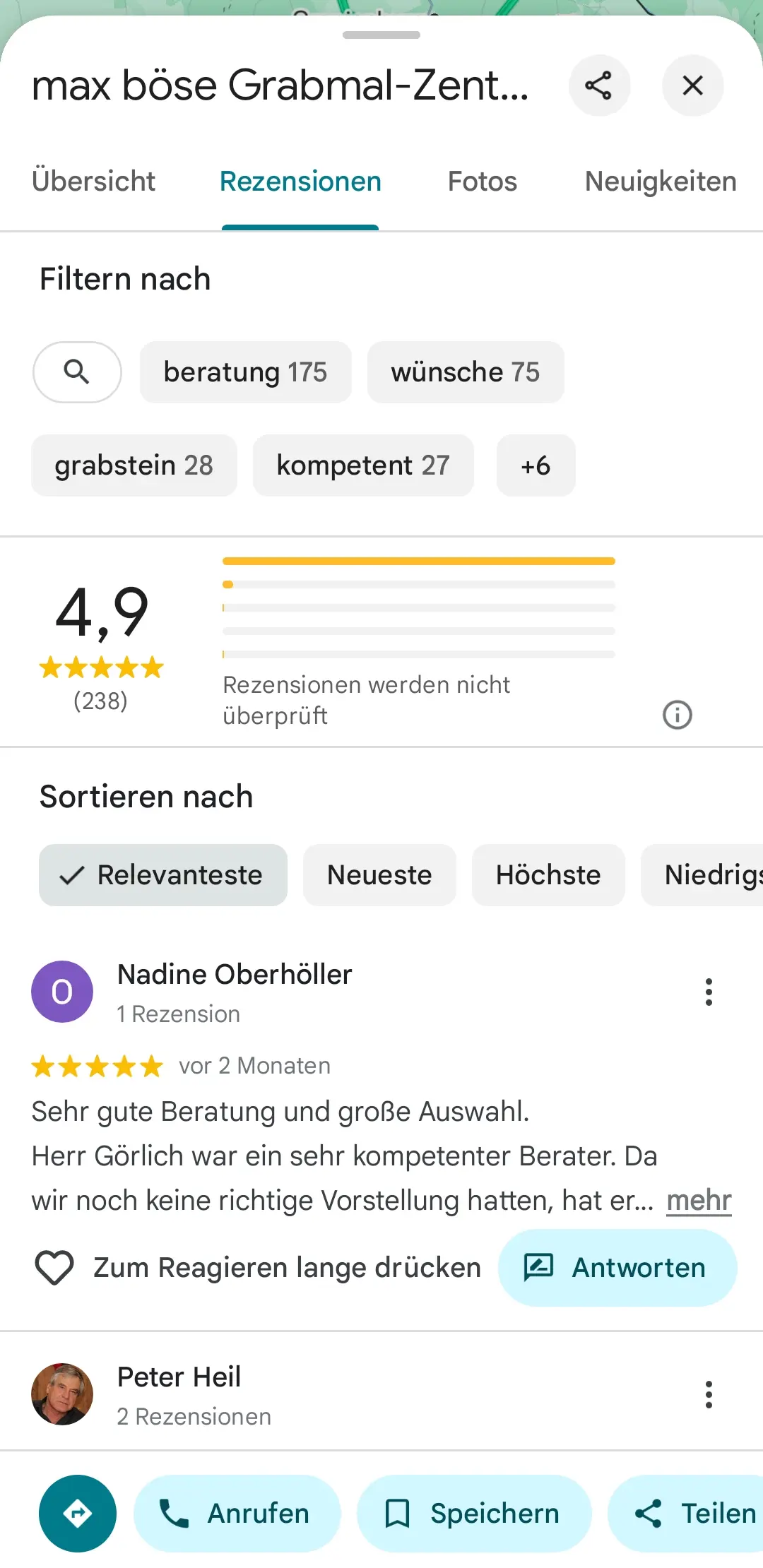
Task: Sort reviews by Neueste
Action: pos(379,875)
